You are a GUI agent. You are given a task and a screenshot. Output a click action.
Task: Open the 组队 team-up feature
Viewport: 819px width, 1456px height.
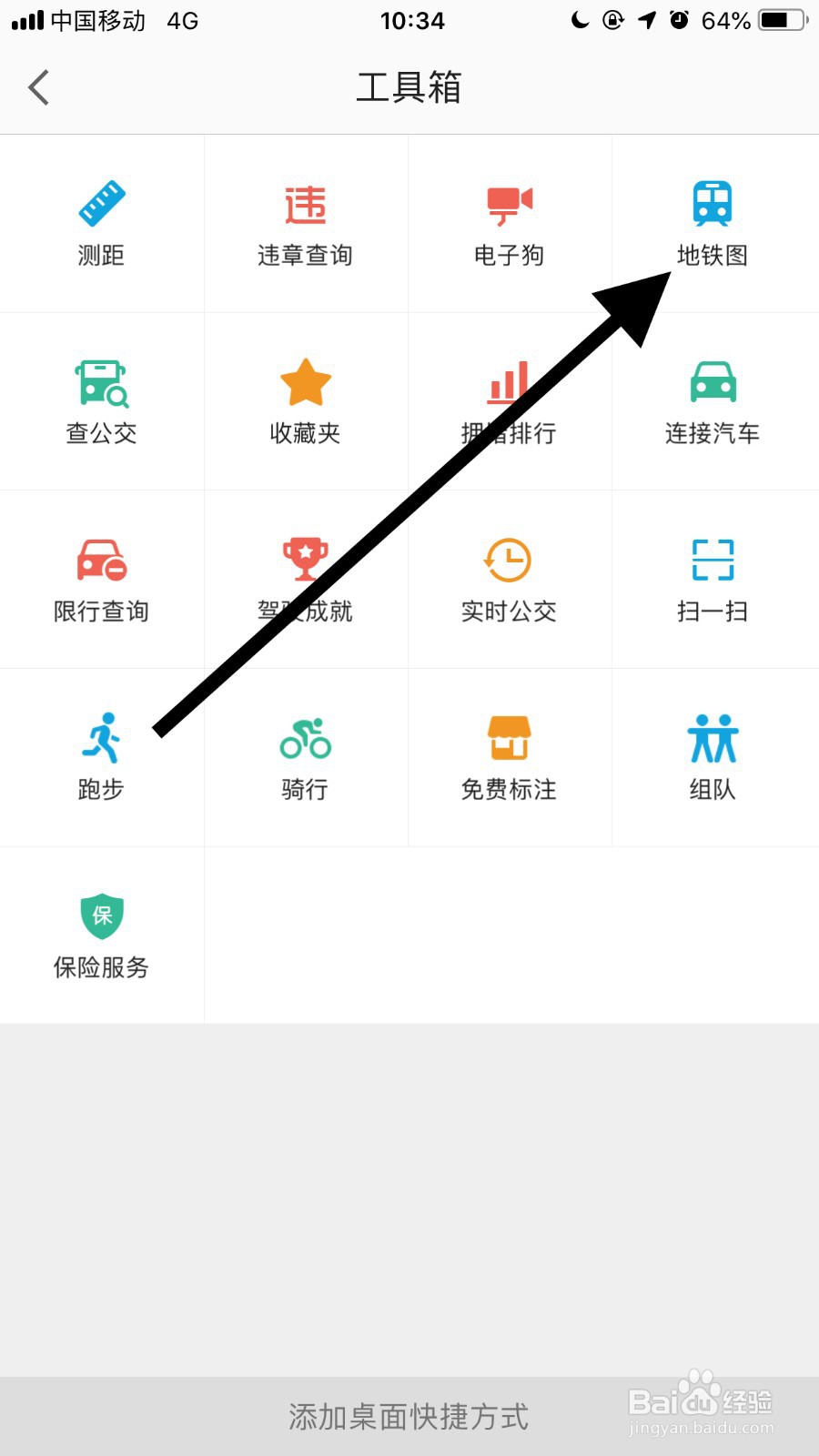713,757
